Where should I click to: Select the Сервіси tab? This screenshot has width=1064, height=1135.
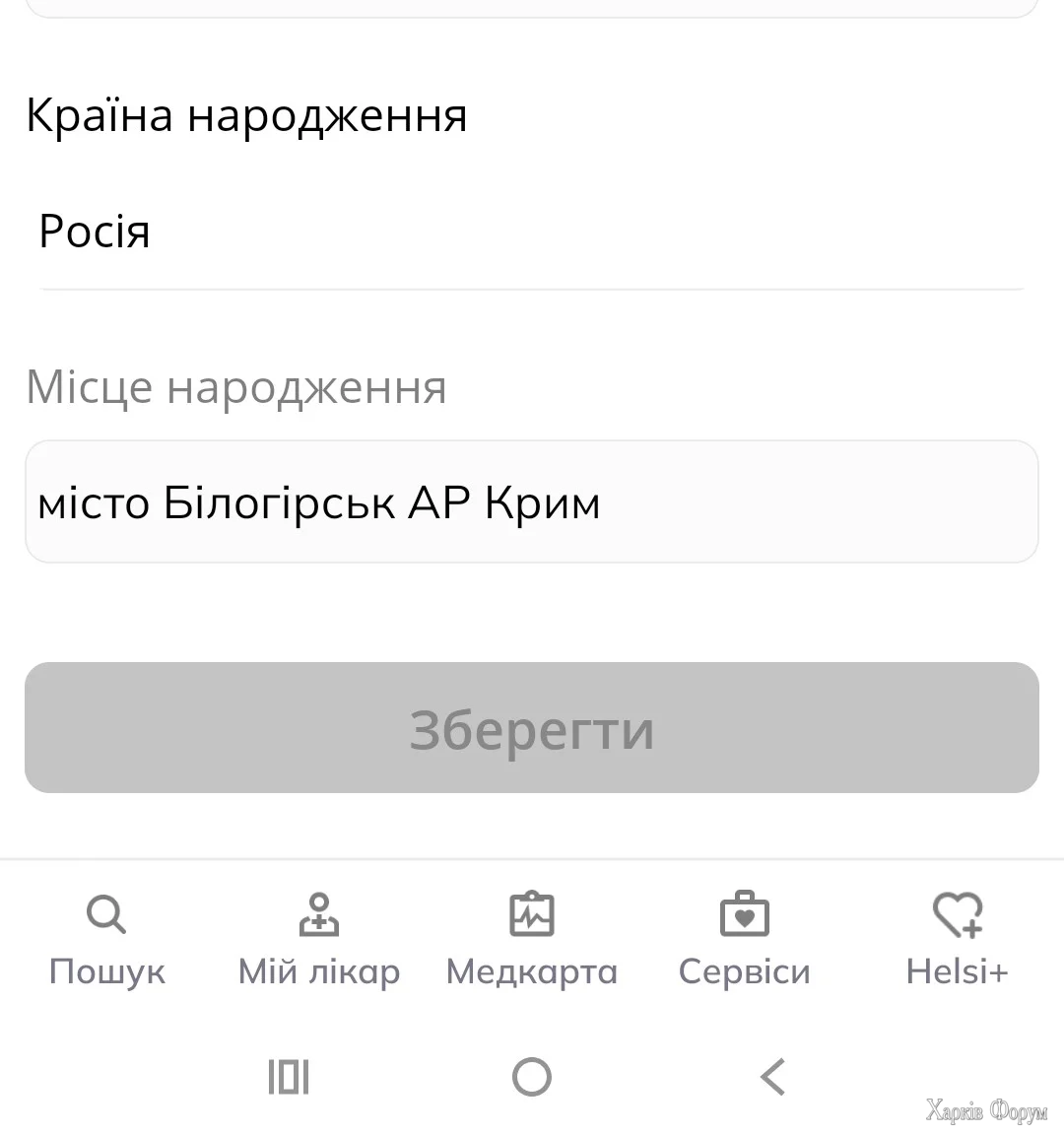[745, 939]
